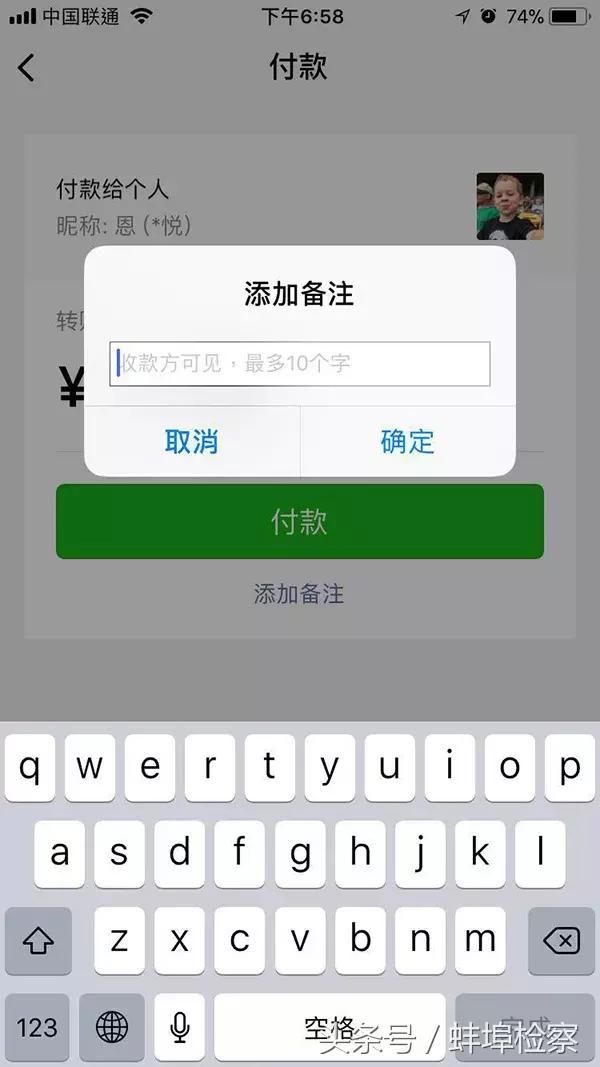Tap the remark input field
Image resolution: width=600 pixels, height=1067 pixels.
click(300, 363)
